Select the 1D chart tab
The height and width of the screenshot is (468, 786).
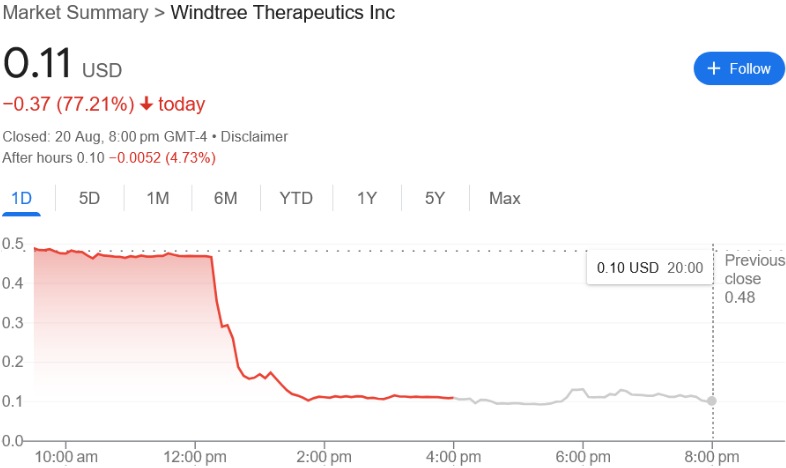point(21,198)
